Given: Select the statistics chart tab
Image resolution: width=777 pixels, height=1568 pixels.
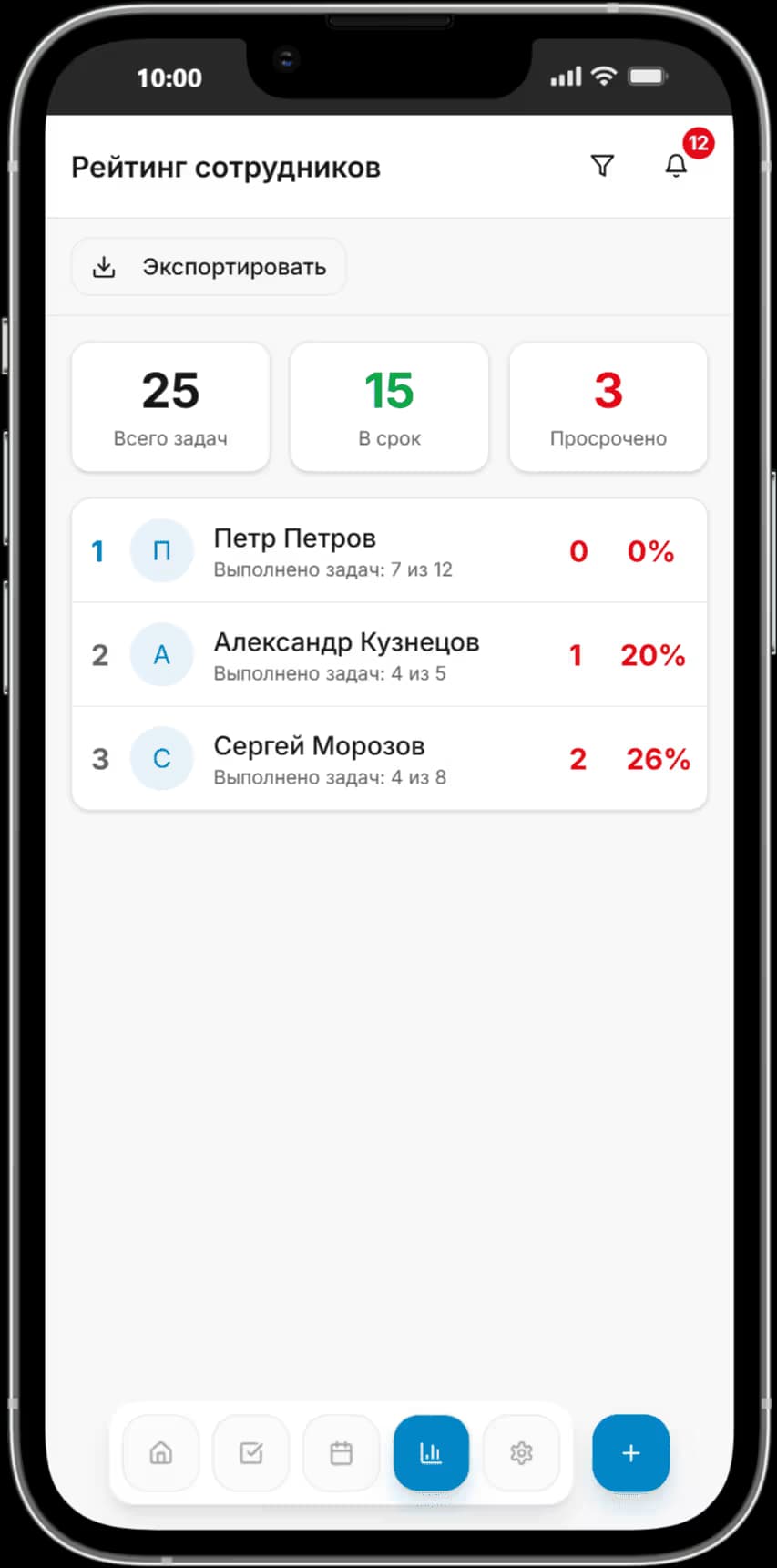Looking at the screenshot, I should click(x=431, y=1452).
